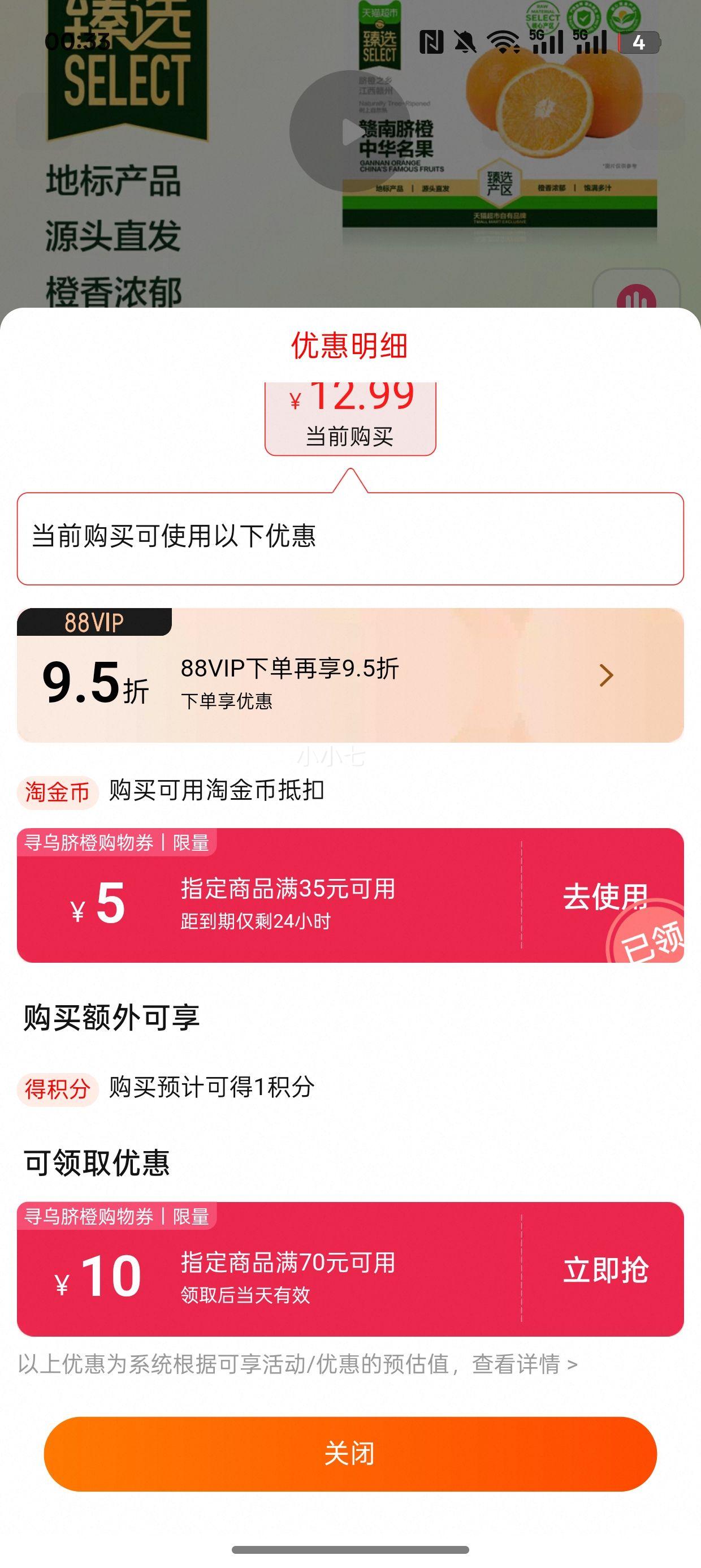Tap the 88VIP black badge

point(94,623)
